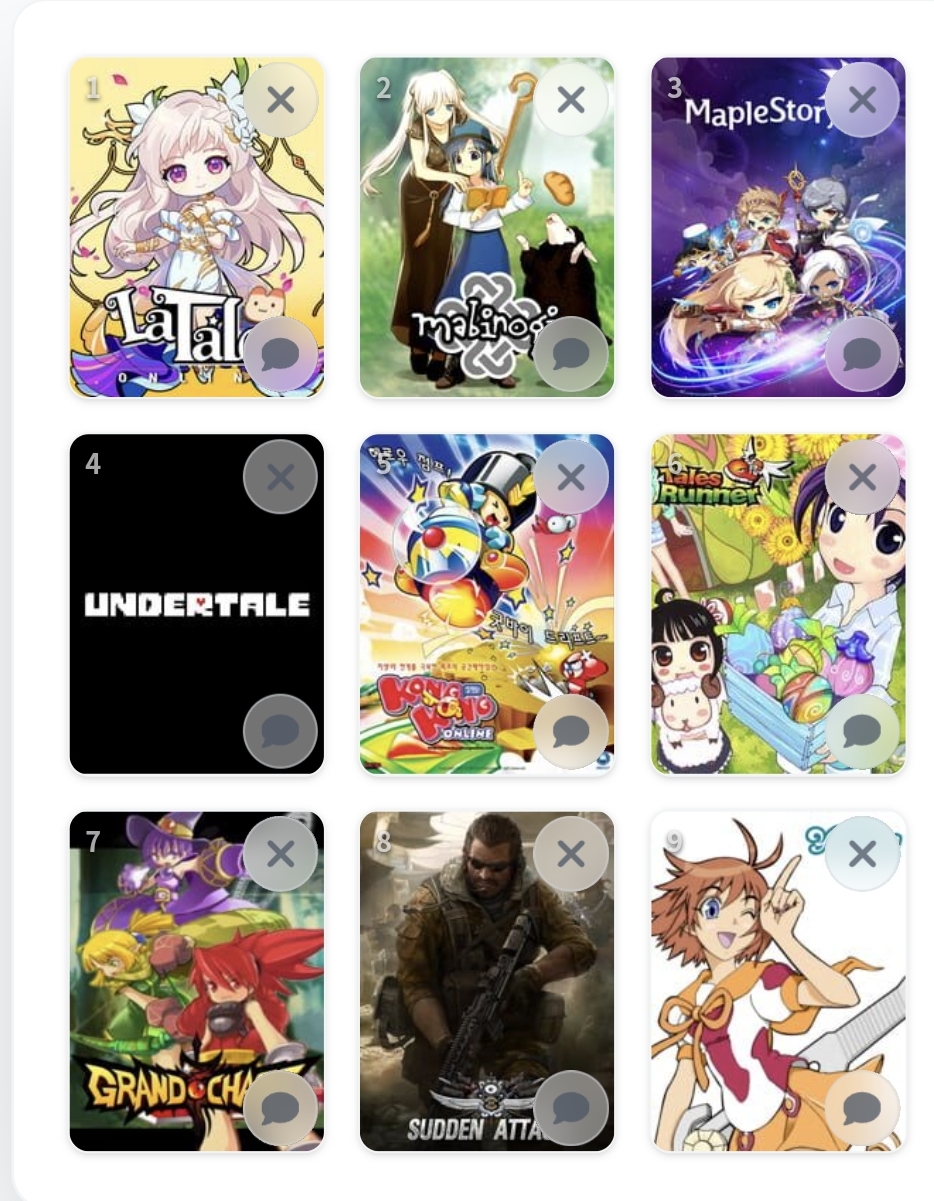Remove Mabinogi card

pyautogui.click(x=571, y=100)
